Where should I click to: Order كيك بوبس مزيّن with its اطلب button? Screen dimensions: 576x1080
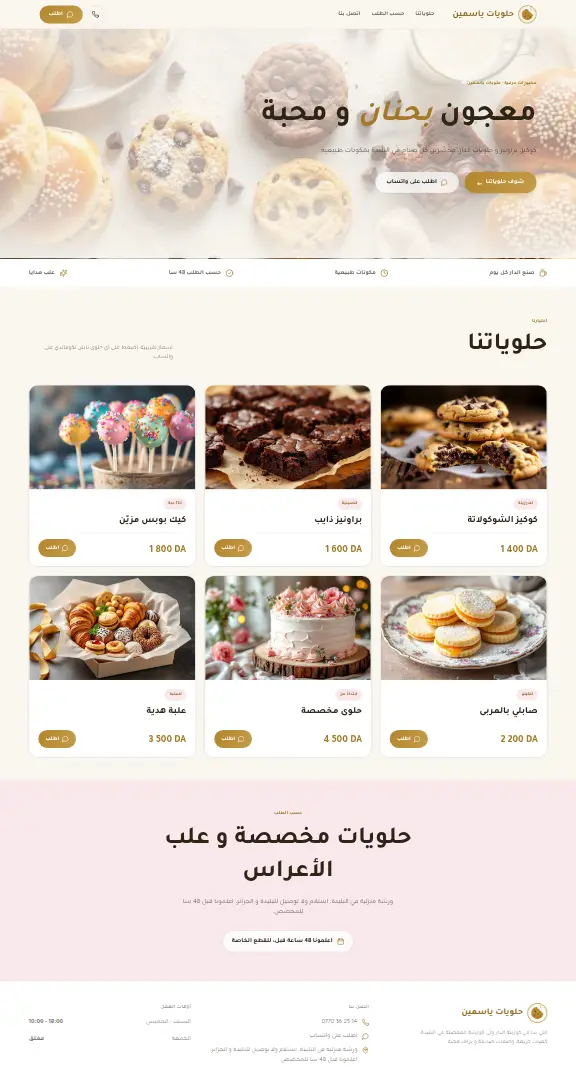pos(57,548)
